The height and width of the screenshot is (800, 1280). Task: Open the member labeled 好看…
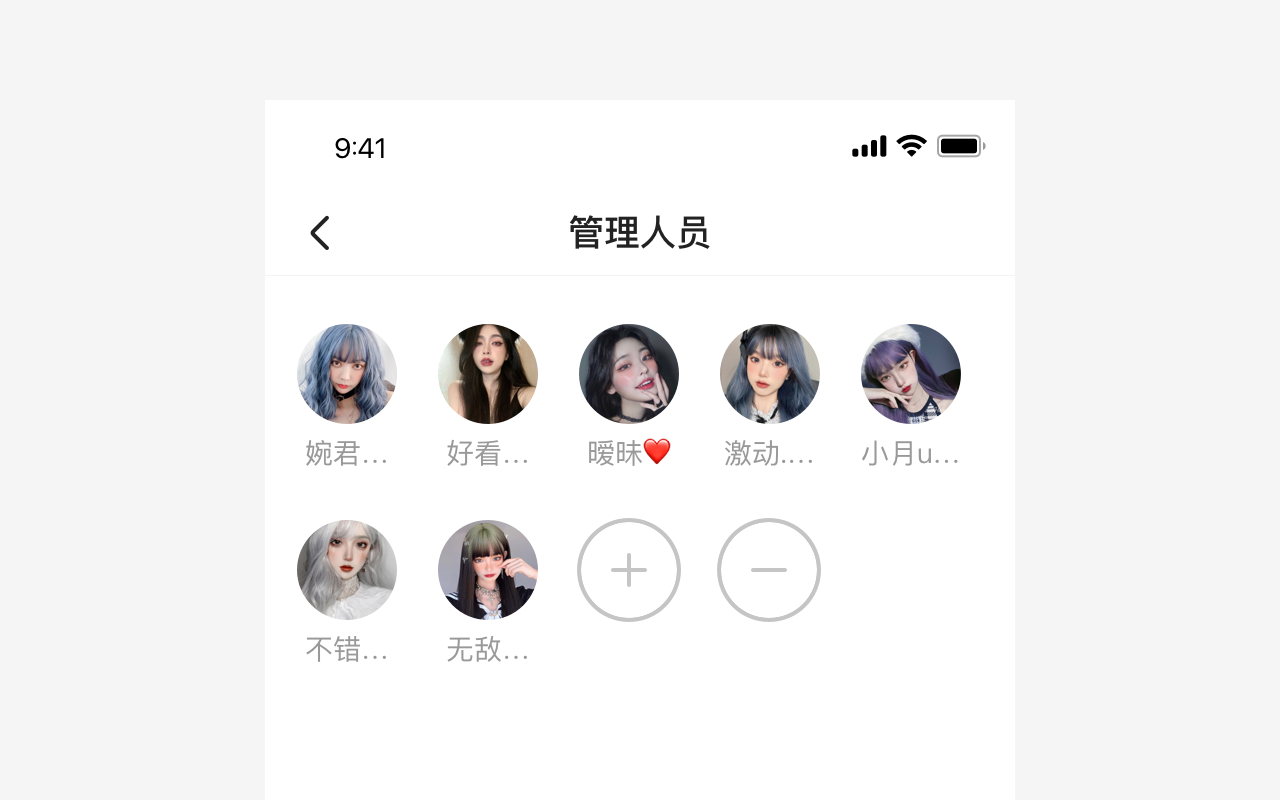pyautogui.click(x=488, y=374)
